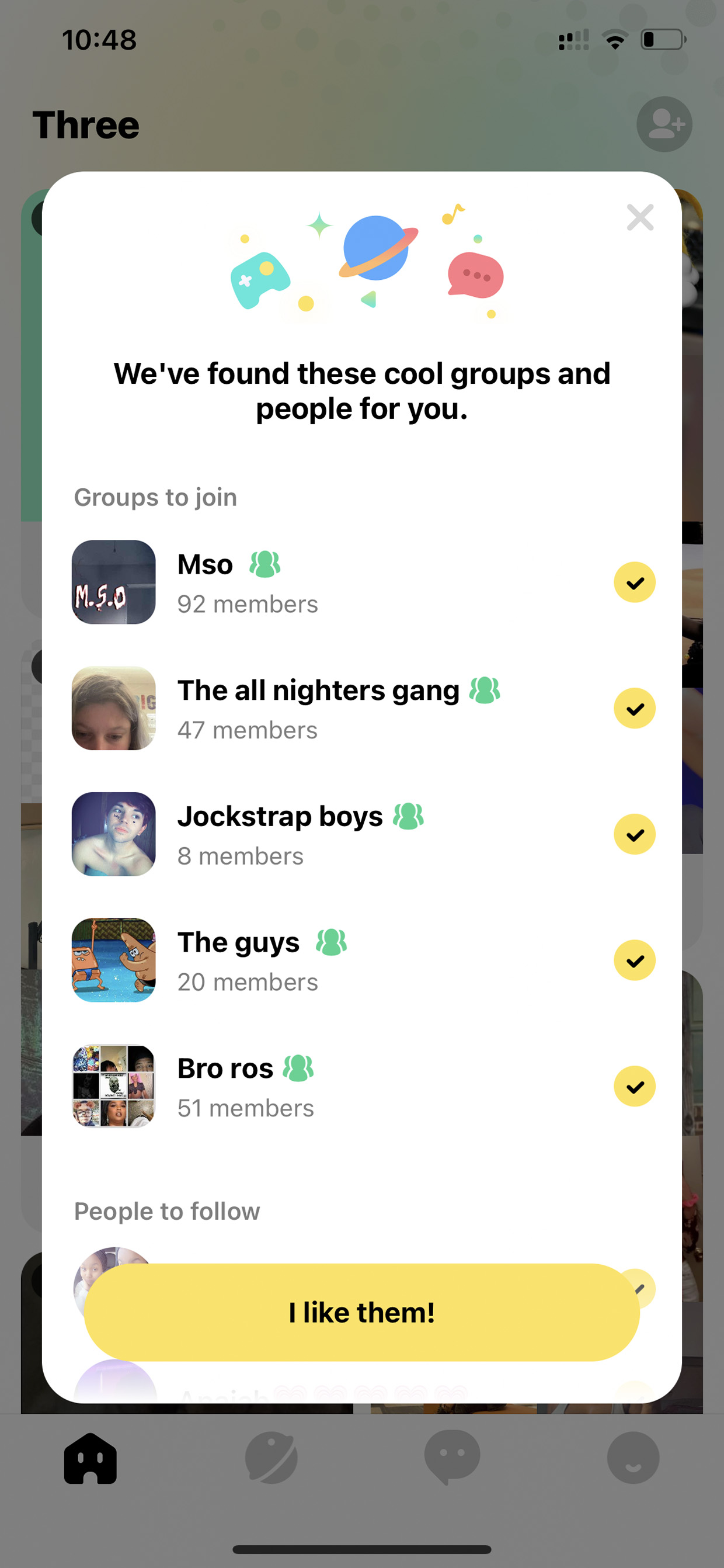This screenshot has height=1568, width=724.
Task: Uncheck the Mso group
Action: click(635, 582)
